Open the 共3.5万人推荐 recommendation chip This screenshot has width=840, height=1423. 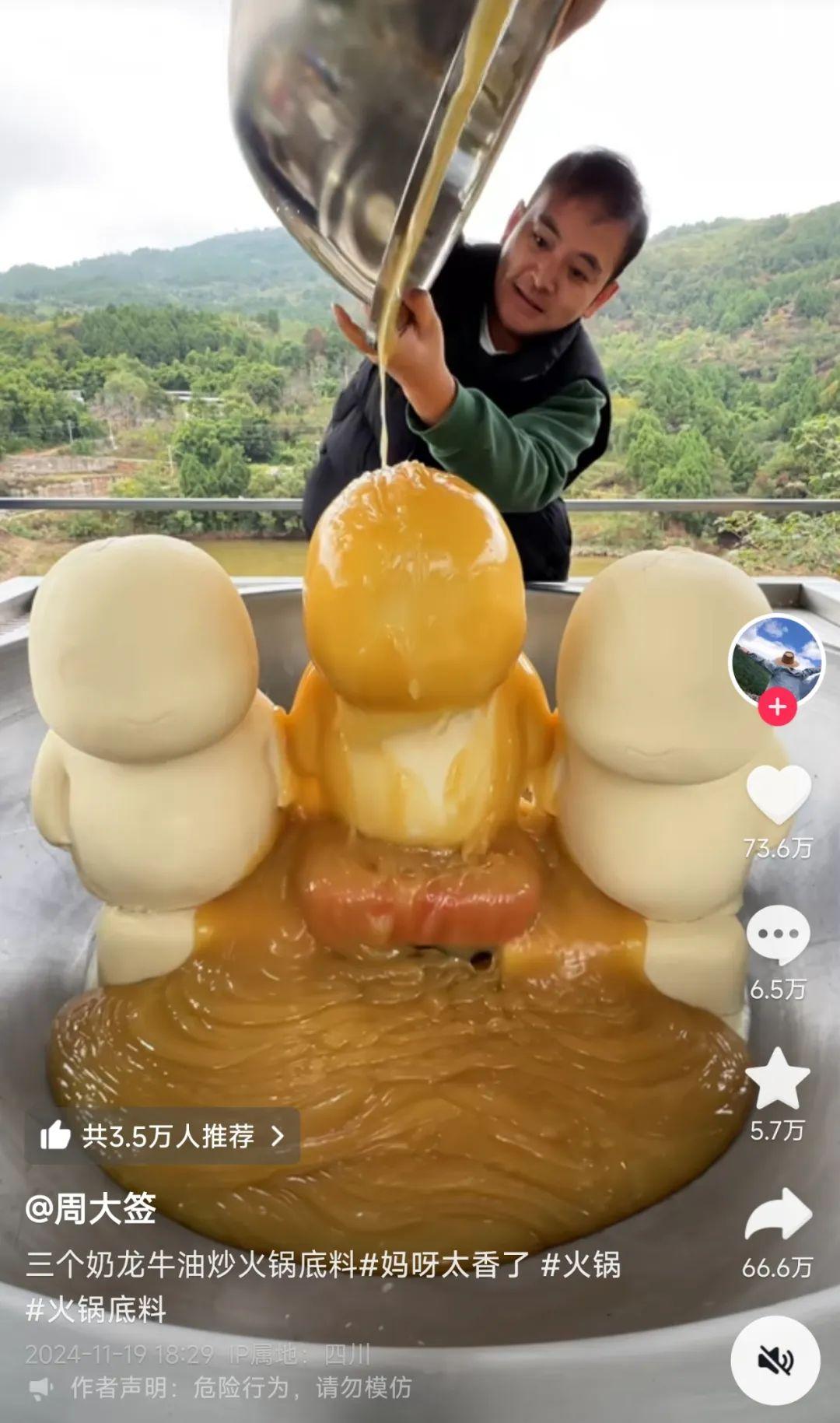tap(163, 1137)
